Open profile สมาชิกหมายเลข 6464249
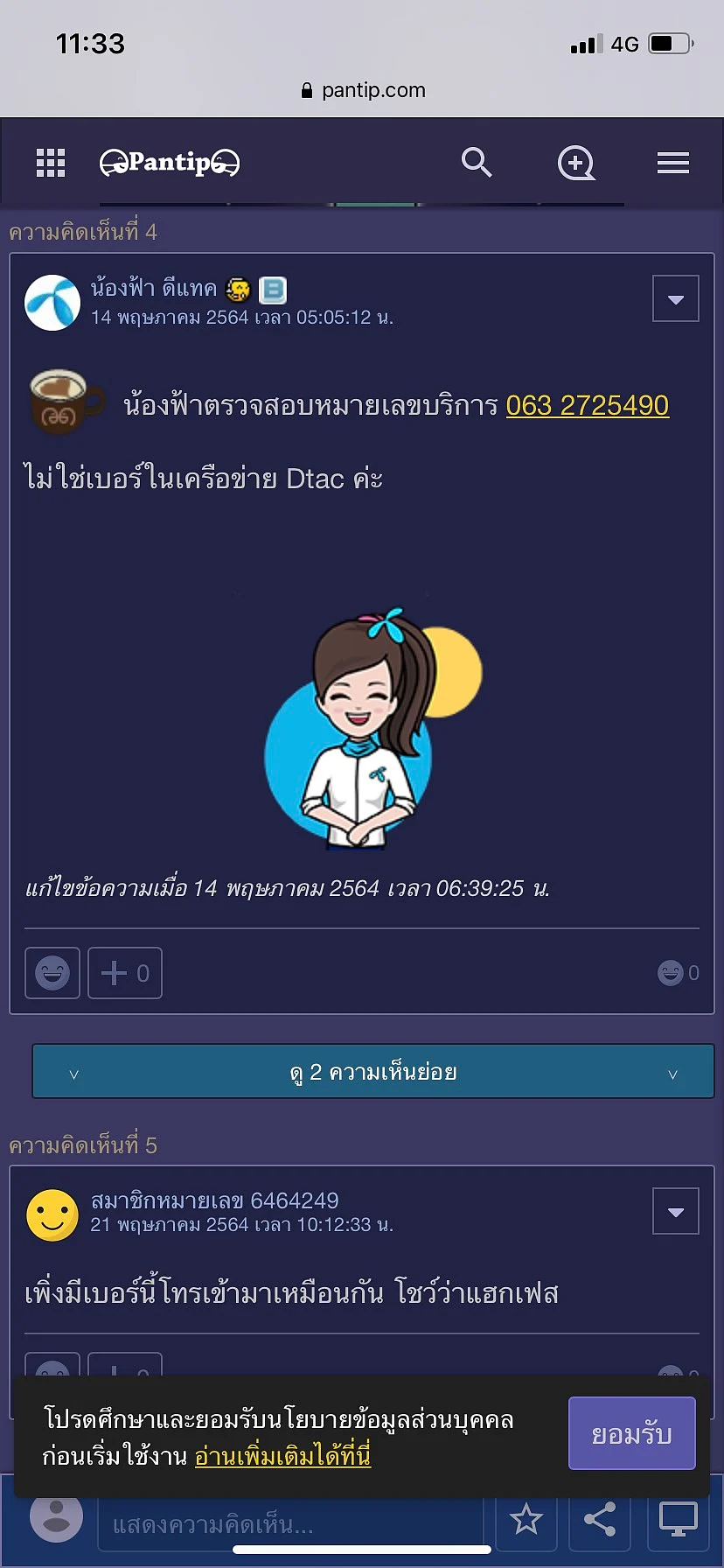The width and height of the screenshot is (724, 1568). [x=214, y=1200]
